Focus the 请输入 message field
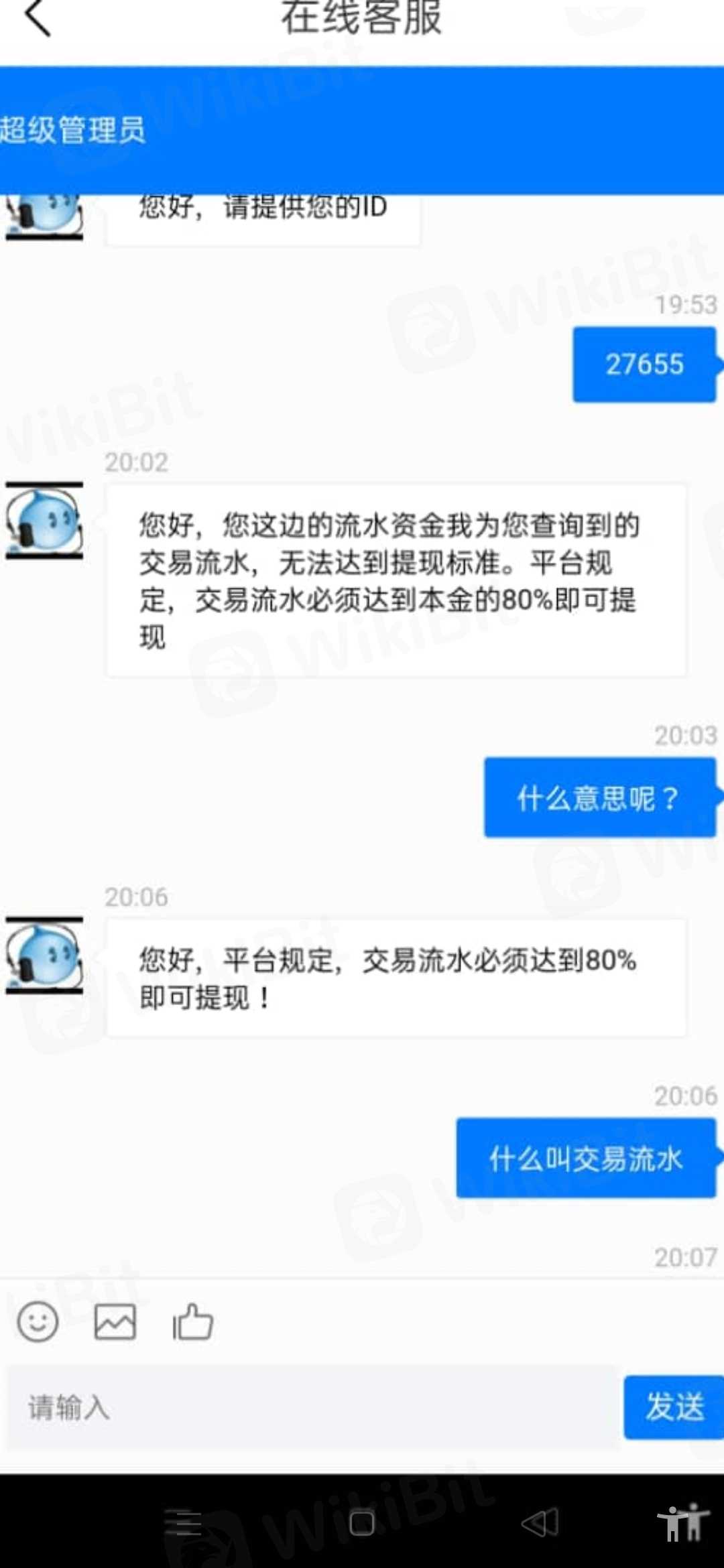 point(312,1407)
